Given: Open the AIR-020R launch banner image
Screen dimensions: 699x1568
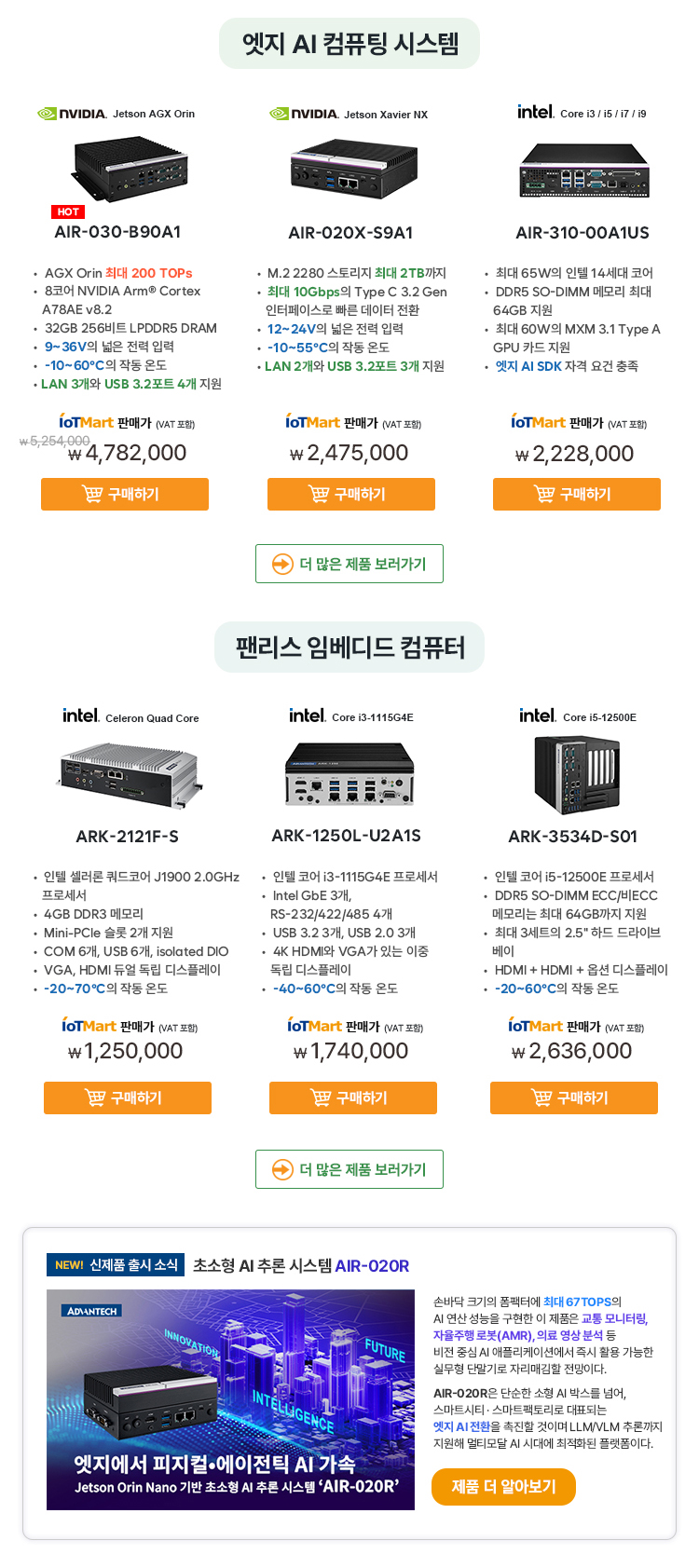Looking at the screenshot, I should (x=230, y=1399).
